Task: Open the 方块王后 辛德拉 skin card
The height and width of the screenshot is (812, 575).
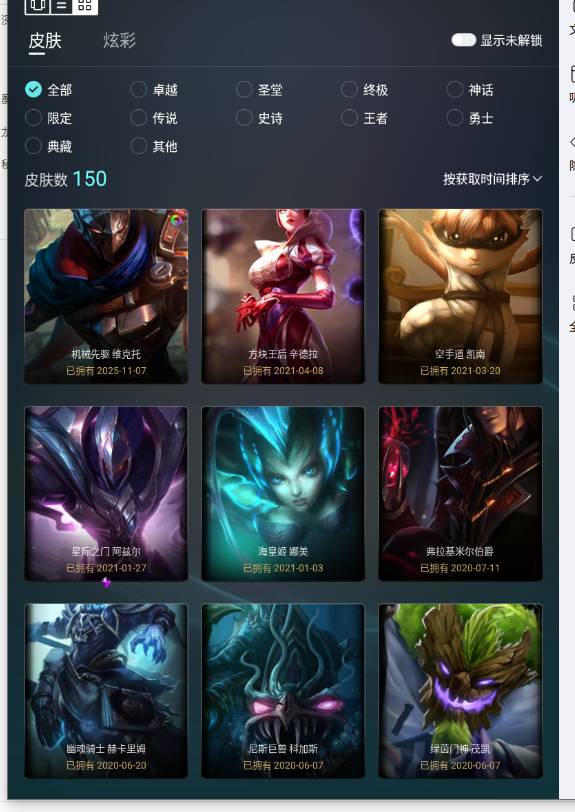Action: (283, 296)
